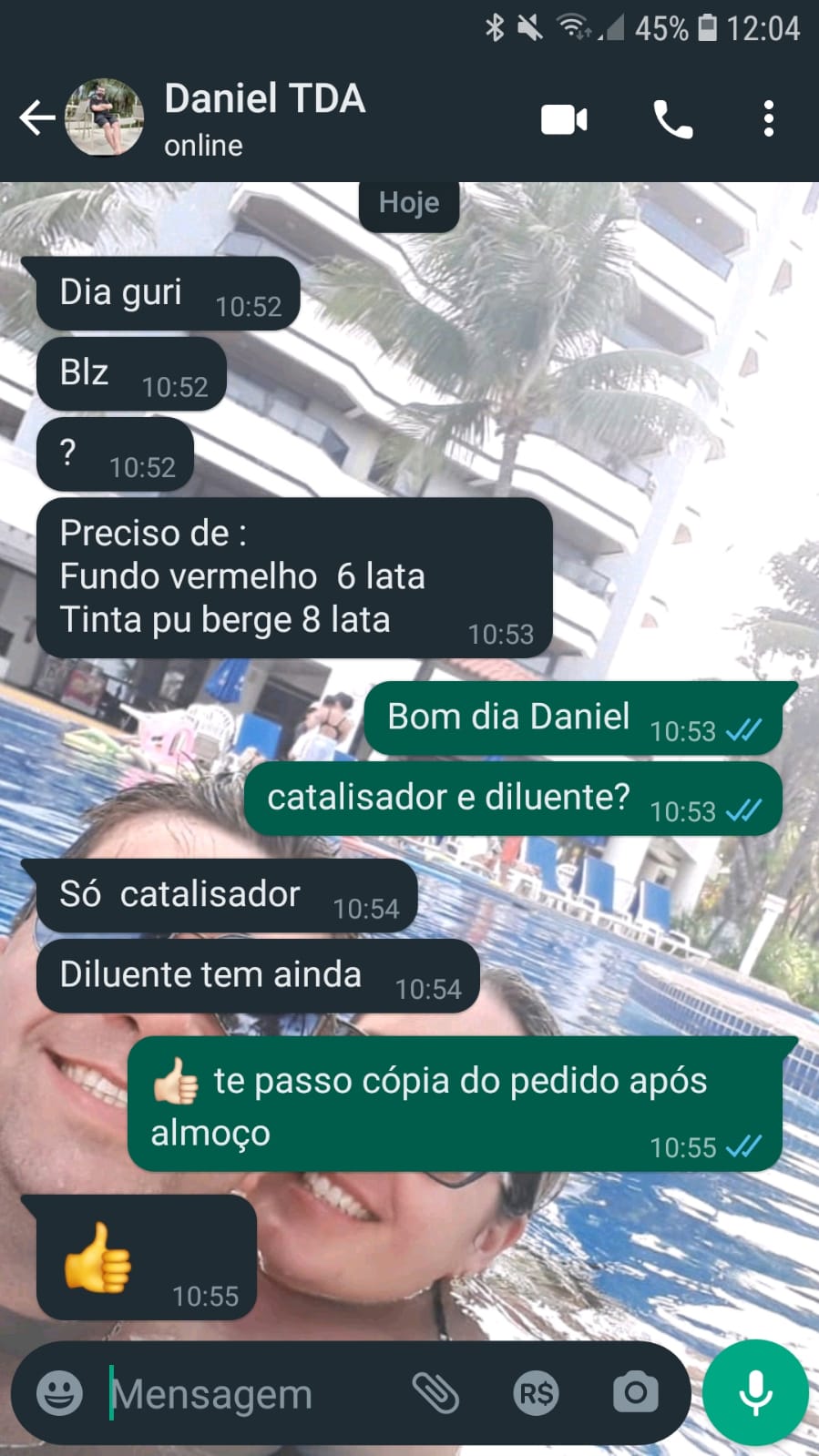Tap the microphone voice message button
819x1456 pixels.
click(x=755, y=1392)
